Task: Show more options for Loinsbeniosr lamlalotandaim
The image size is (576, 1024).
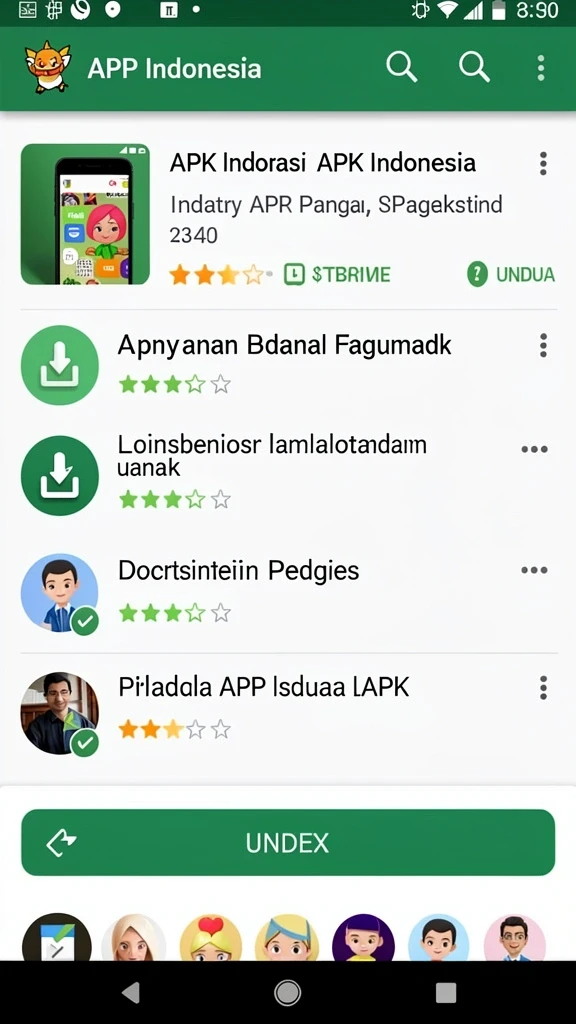Action: 534,449
